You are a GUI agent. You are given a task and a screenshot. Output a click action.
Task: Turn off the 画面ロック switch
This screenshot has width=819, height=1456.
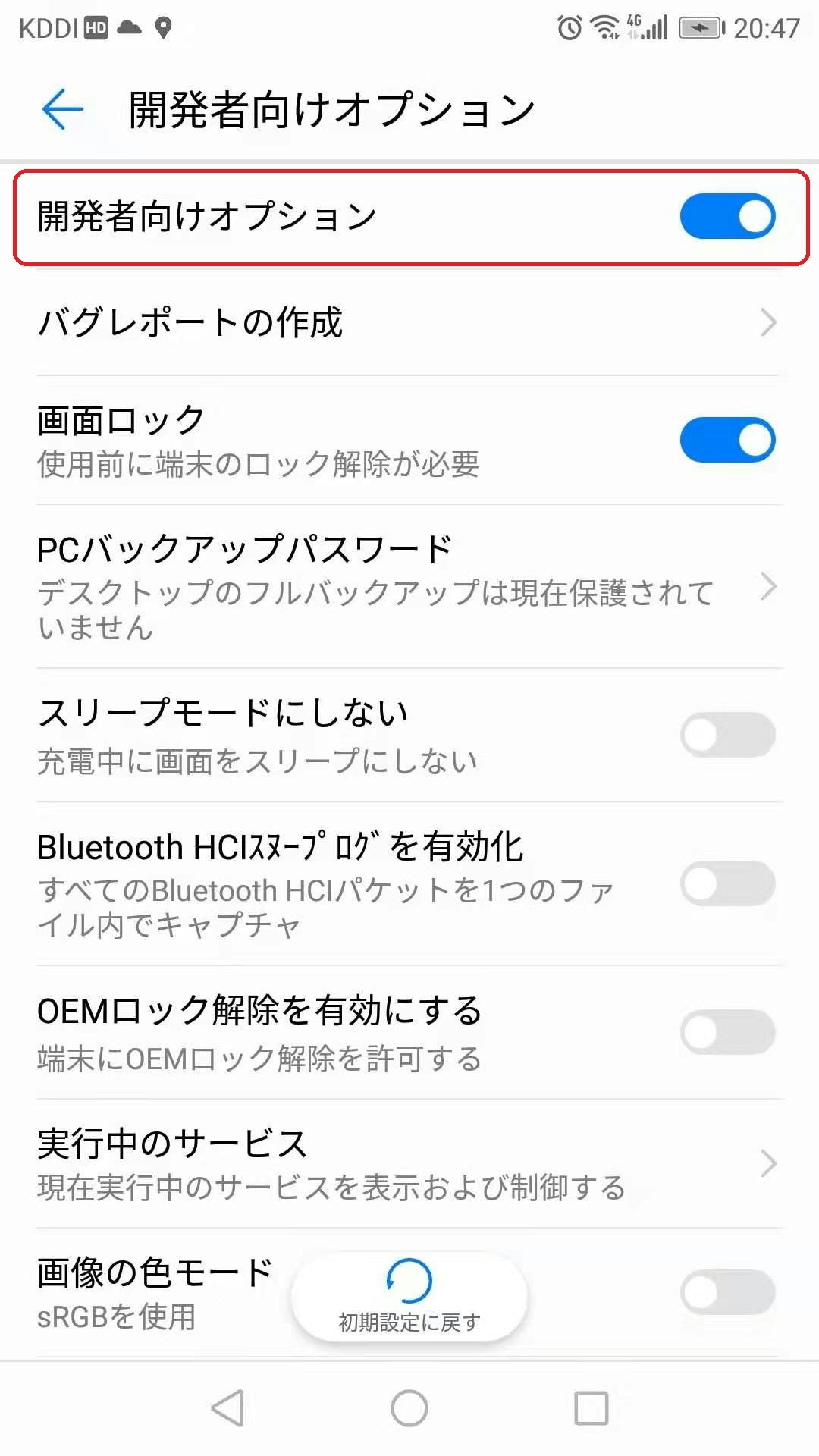(x=726, y=438)
